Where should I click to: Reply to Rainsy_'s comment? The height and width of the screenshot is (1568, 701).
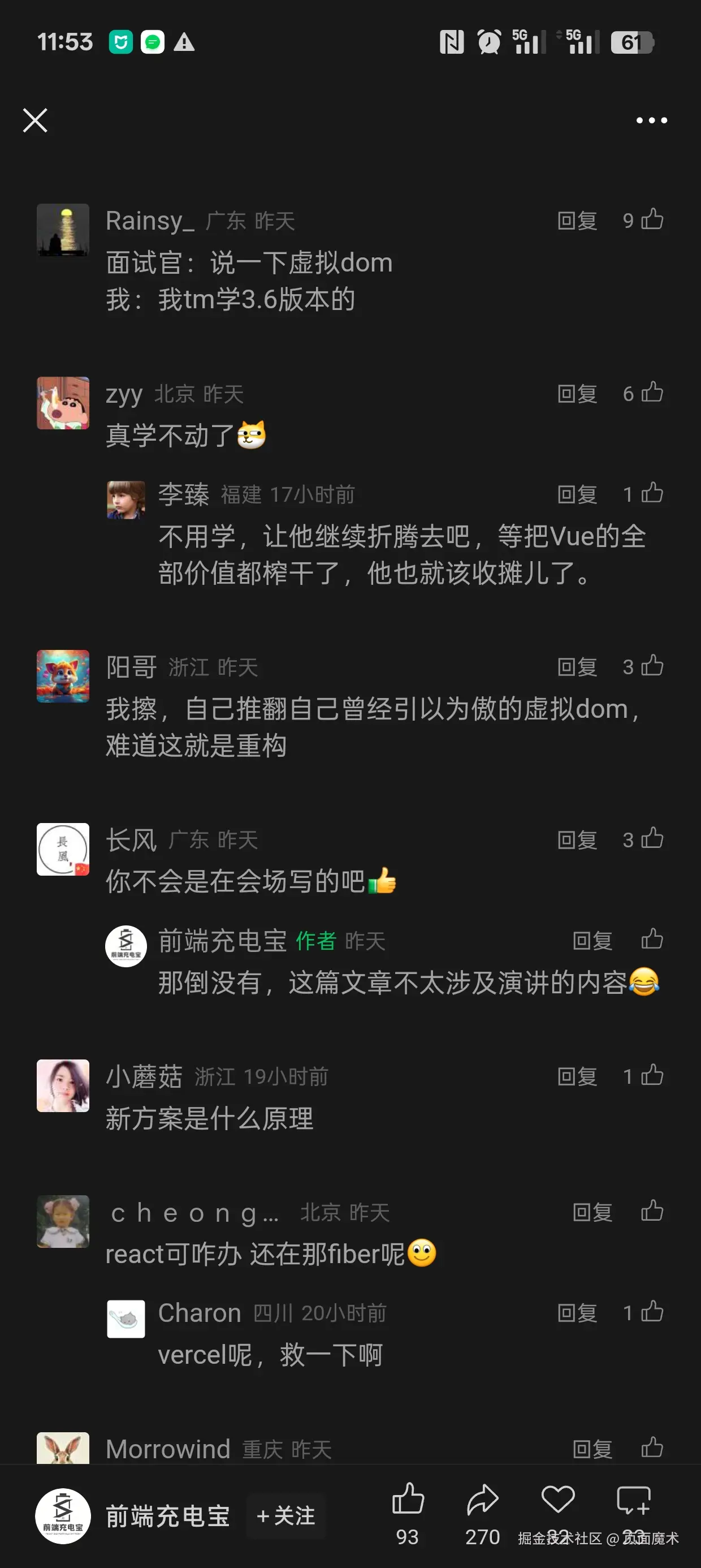(x=577, y=221)
